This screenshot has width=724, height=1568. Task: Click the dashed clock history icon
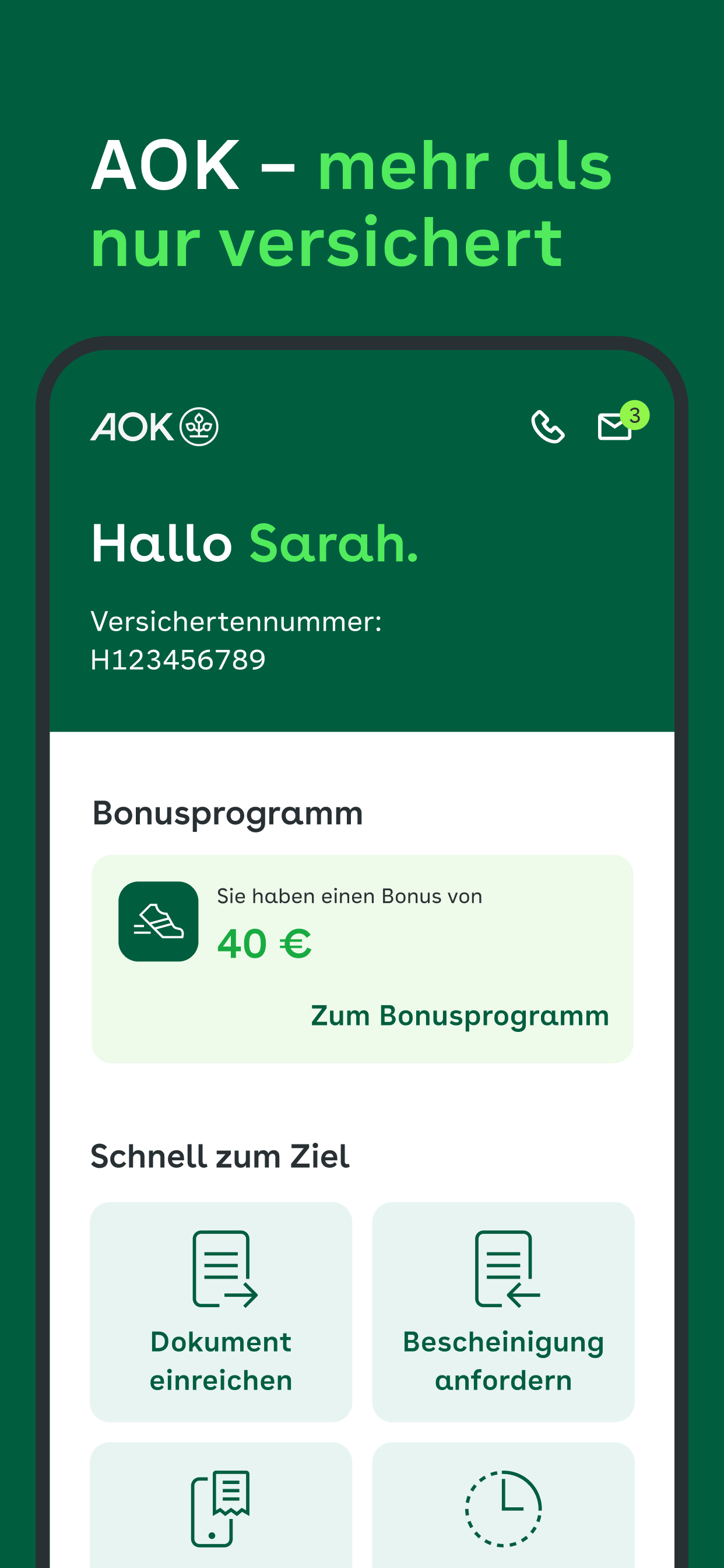(503, 1508)
